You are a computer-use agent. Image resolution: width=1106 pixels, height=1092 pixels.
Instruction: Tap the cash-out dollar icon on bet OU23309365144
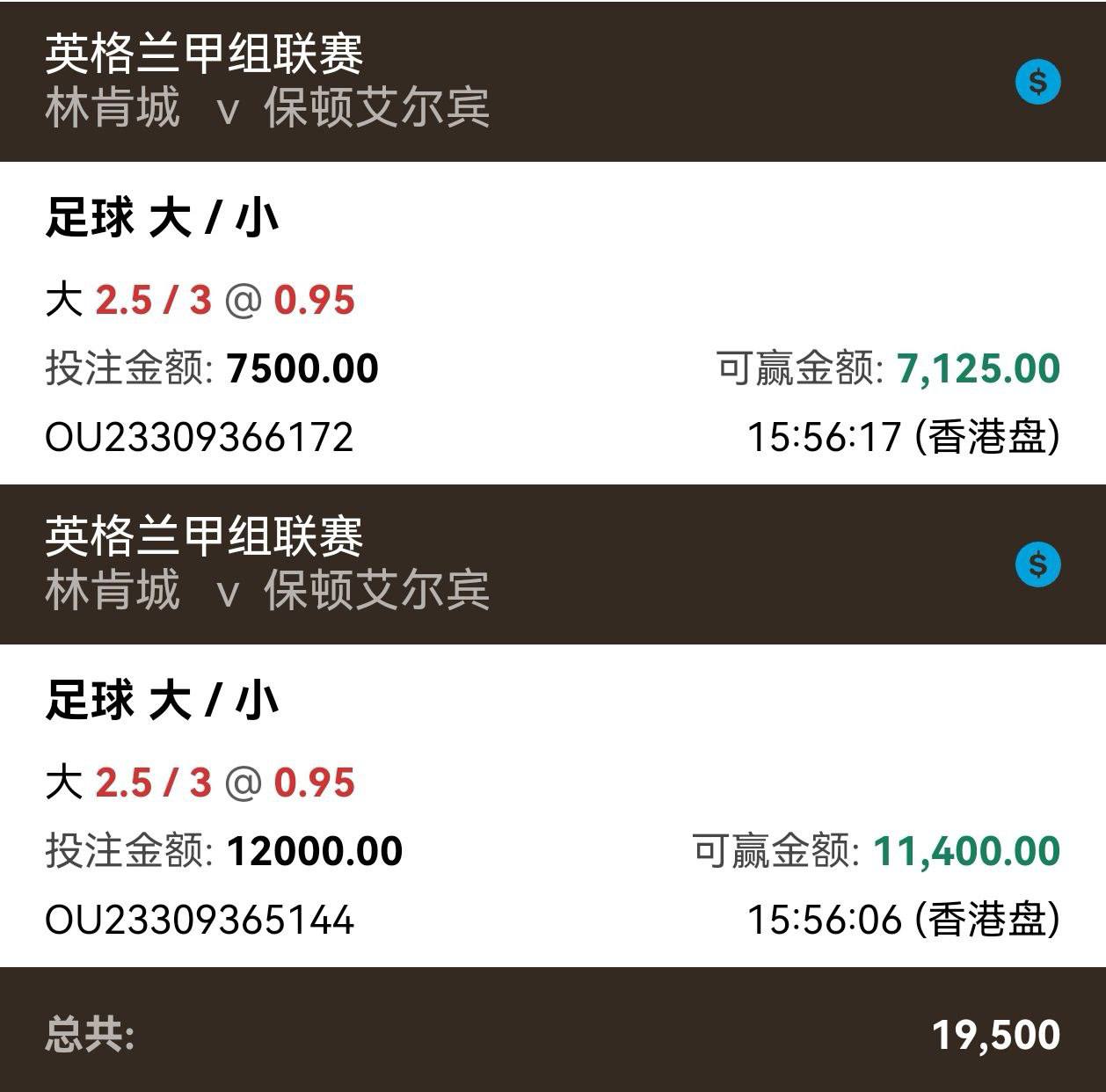1037,564
